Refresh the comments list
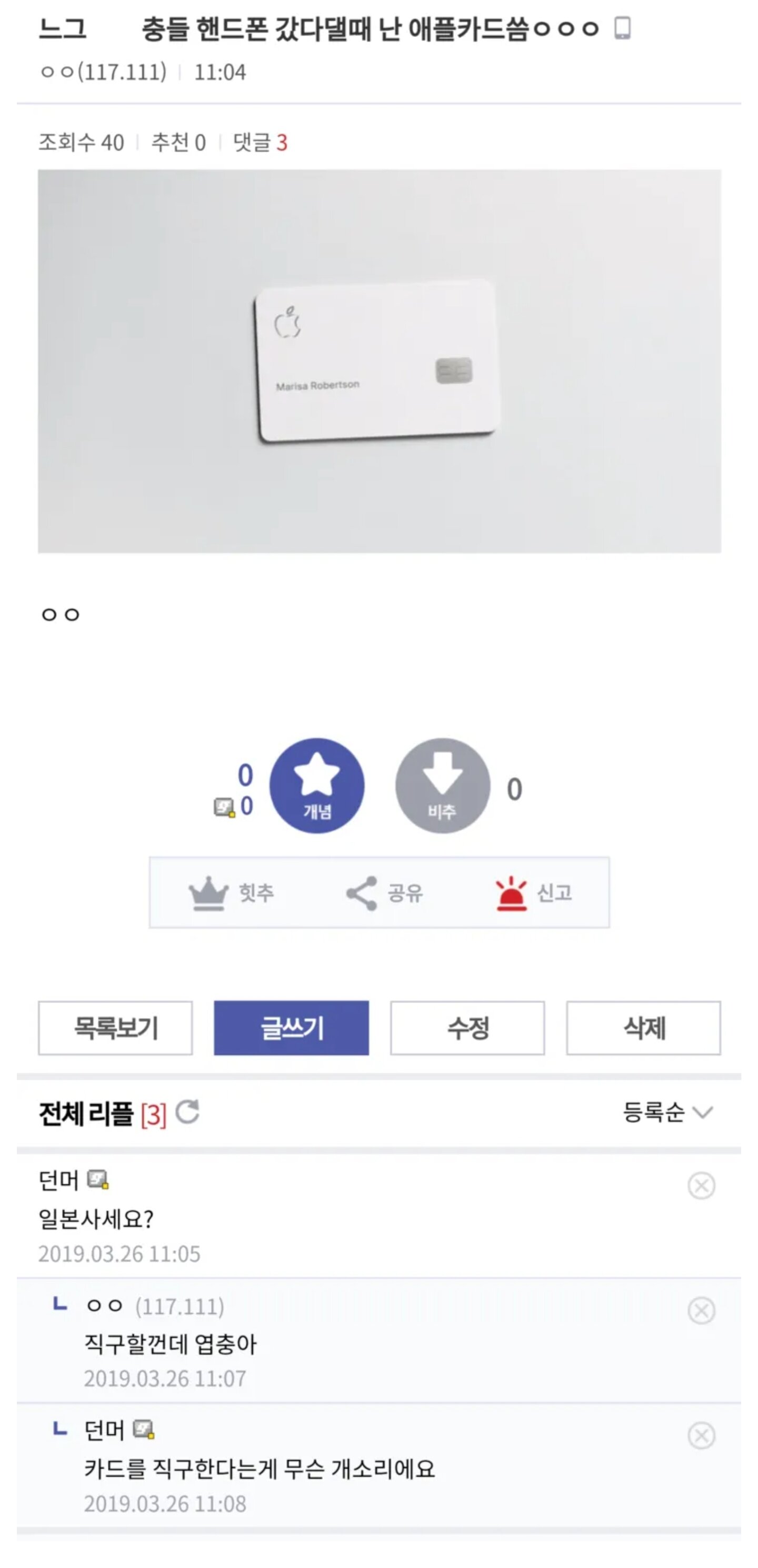758x1568 pixels. click(x=187, y=1112)
